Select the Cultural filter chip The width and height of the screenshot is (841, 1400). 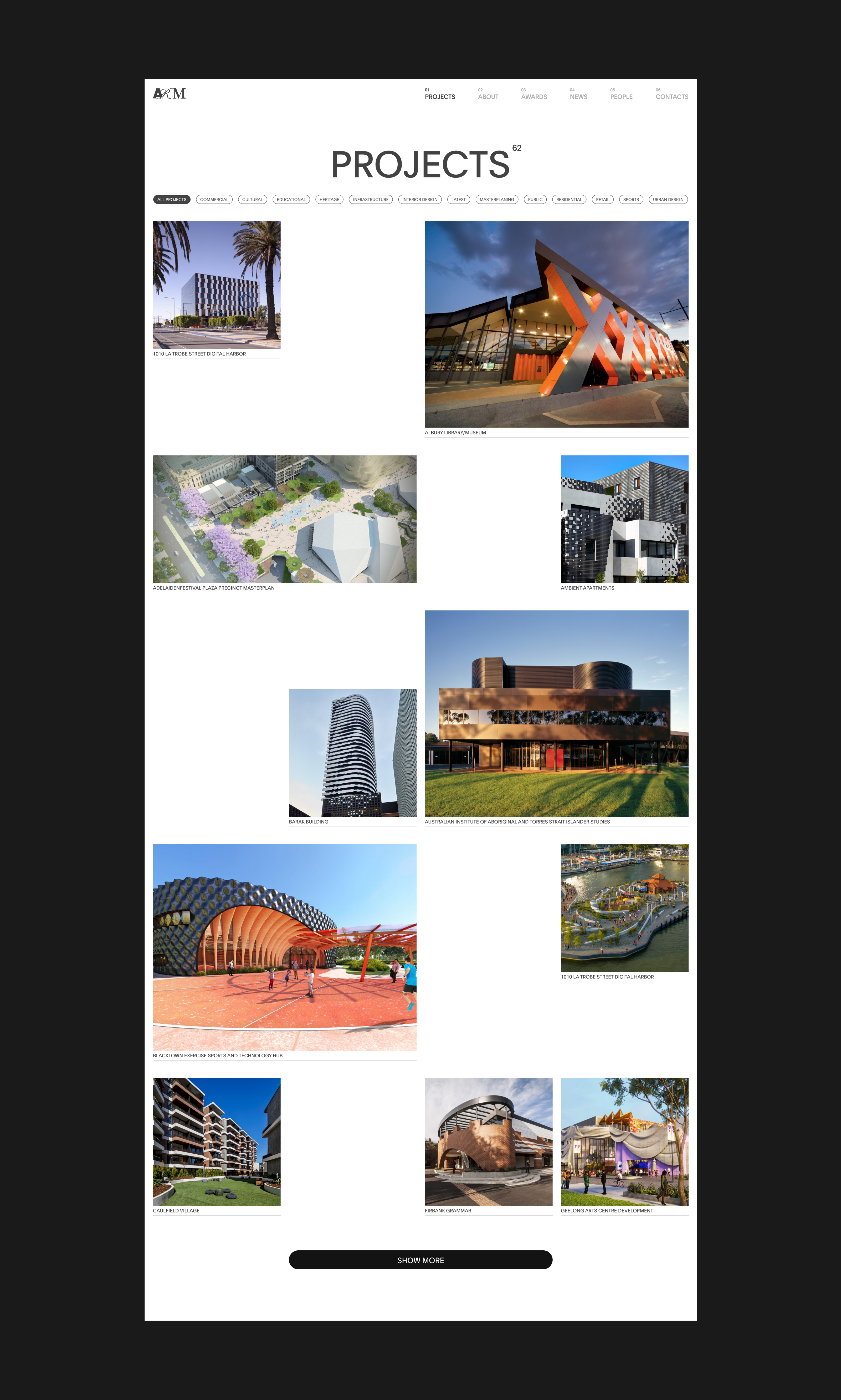click(x=252, y=200)
